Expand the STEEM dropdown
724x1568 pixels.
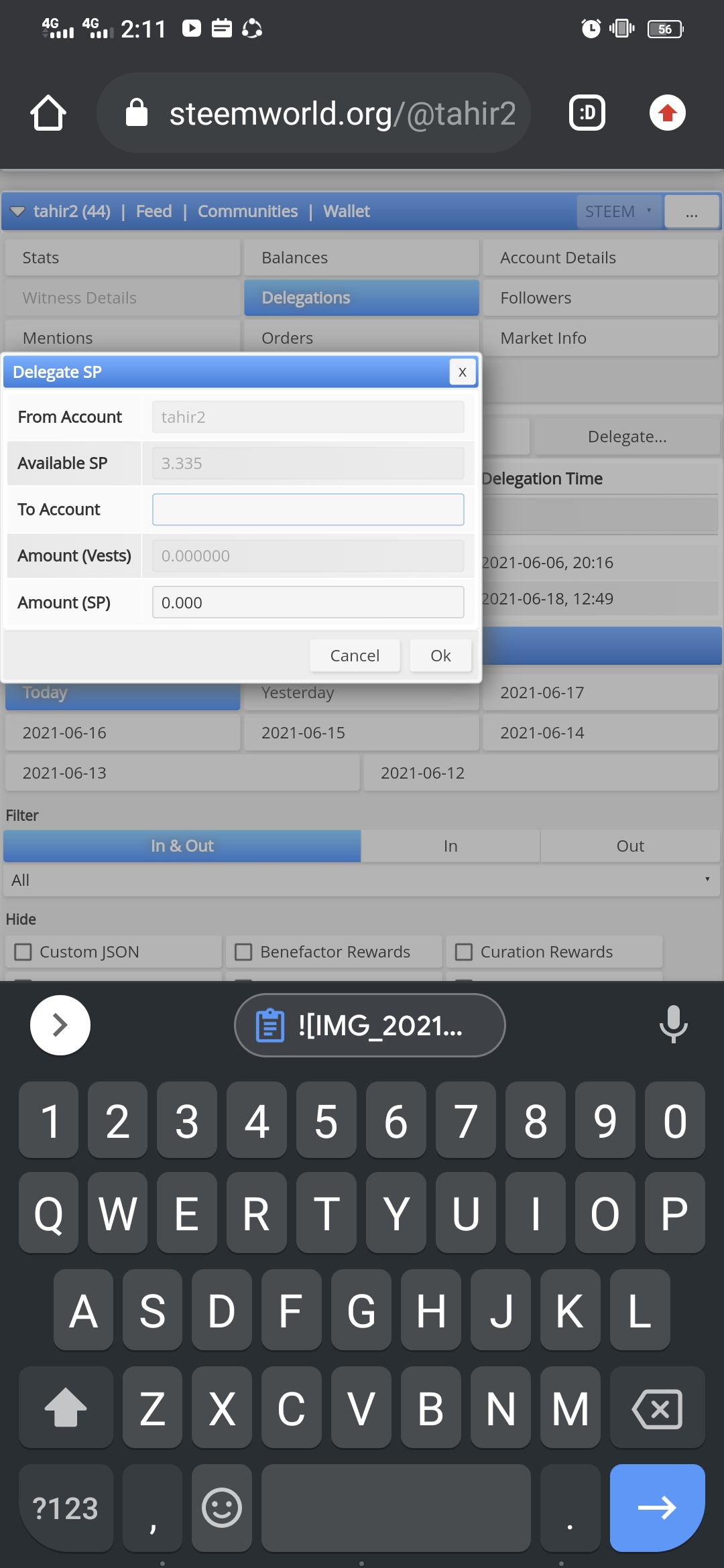tap(619, 212)
